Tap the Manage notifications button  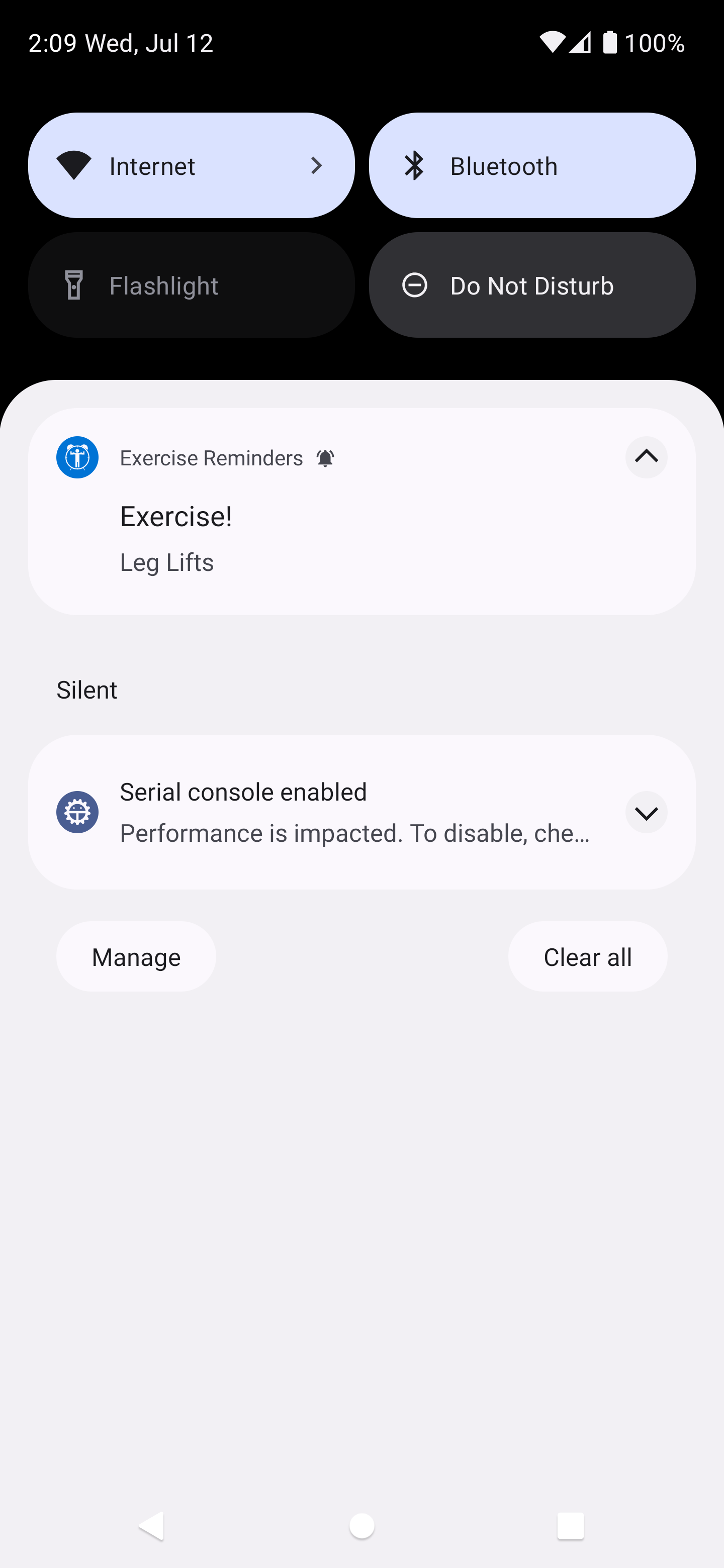pos(136,957)
